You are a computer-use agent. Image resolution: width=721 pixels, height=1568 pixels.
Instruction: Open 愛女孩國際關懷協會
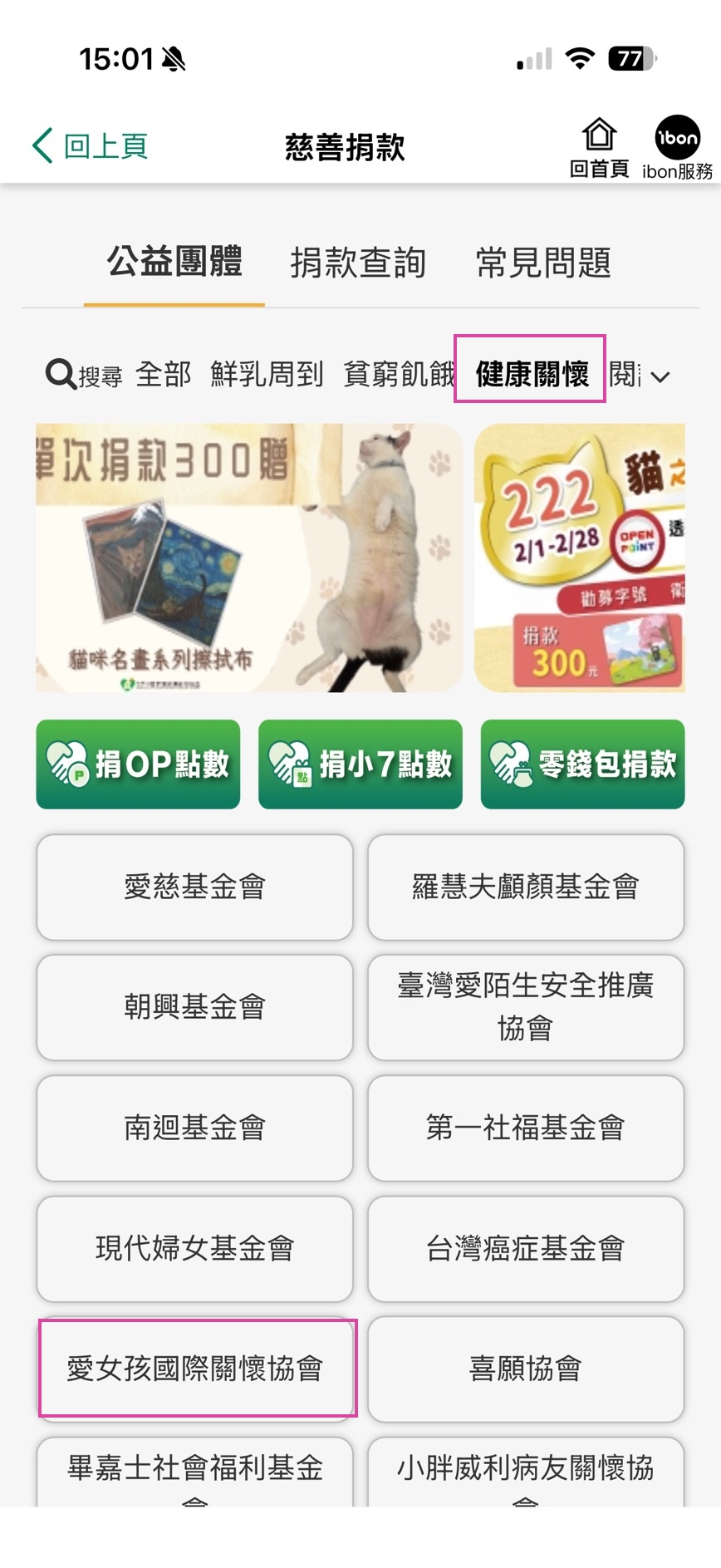click(x=196, y=1368)
